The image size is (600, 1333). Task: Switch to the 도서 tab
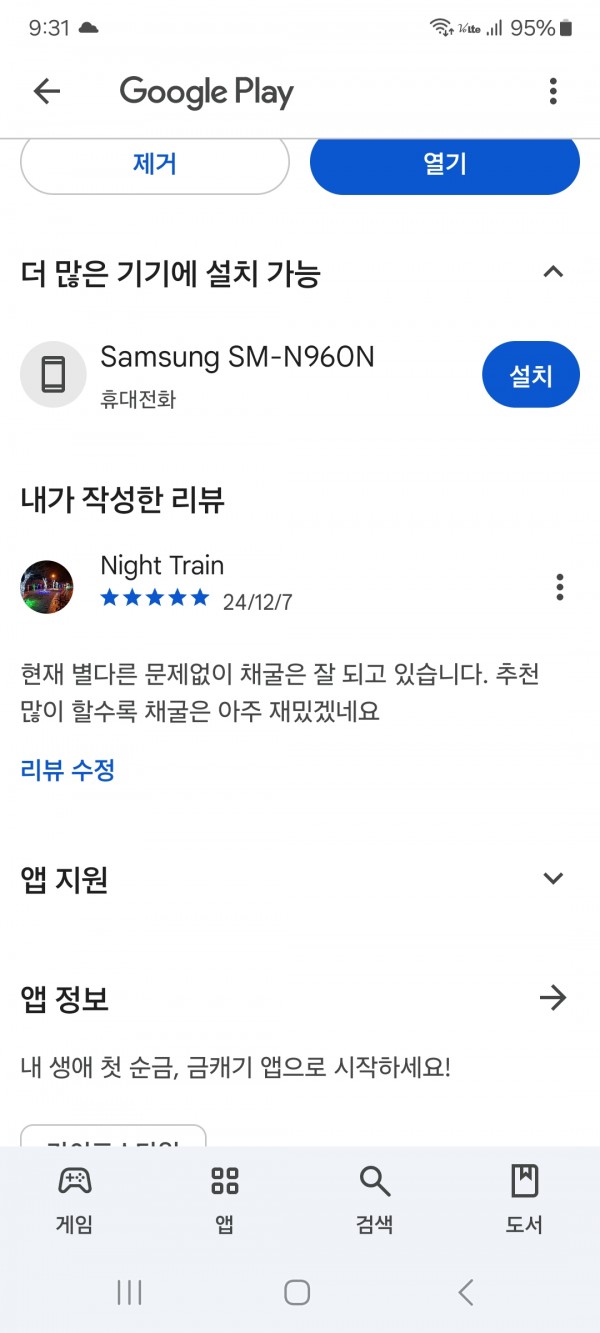(524, 1200)
